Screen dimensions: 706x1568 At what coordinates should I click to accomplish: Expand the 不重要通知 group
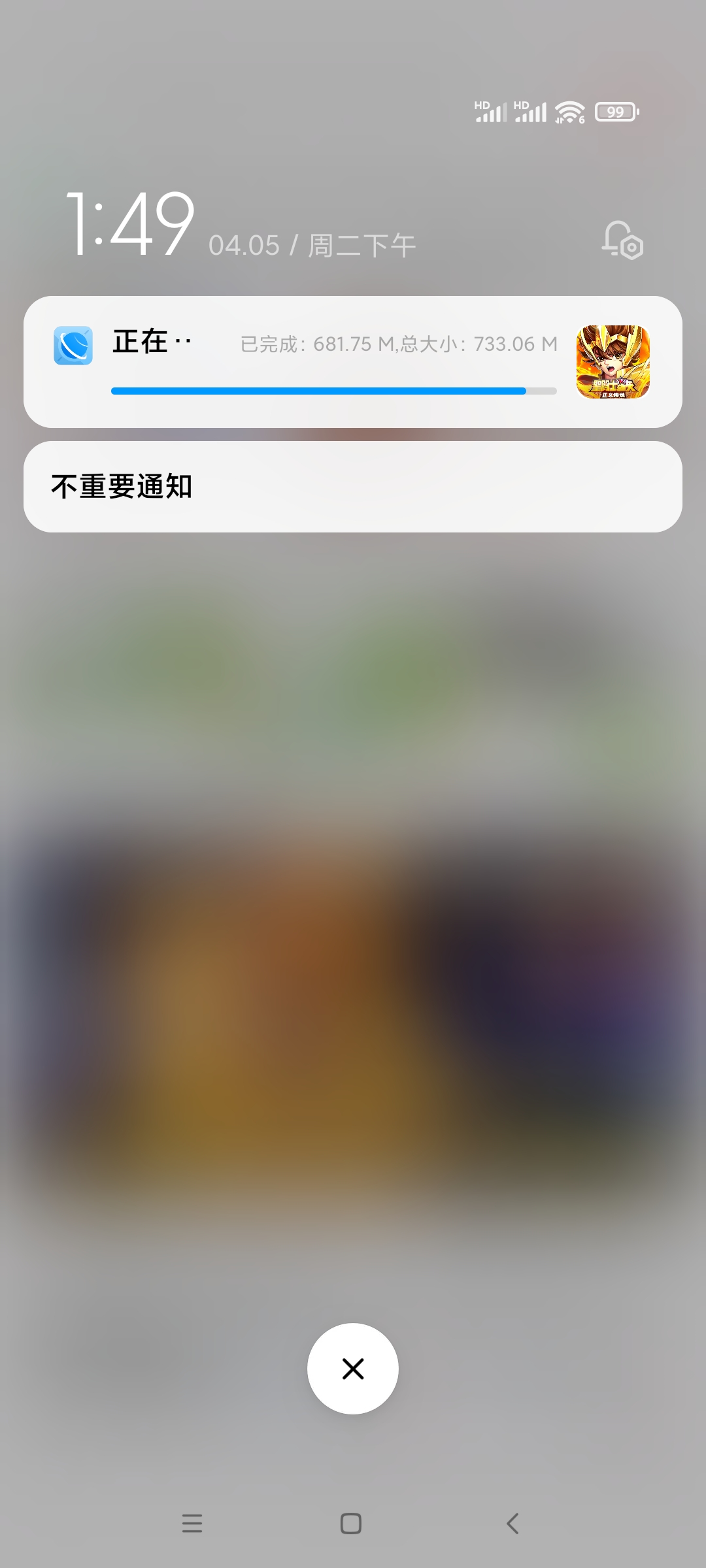353,487
